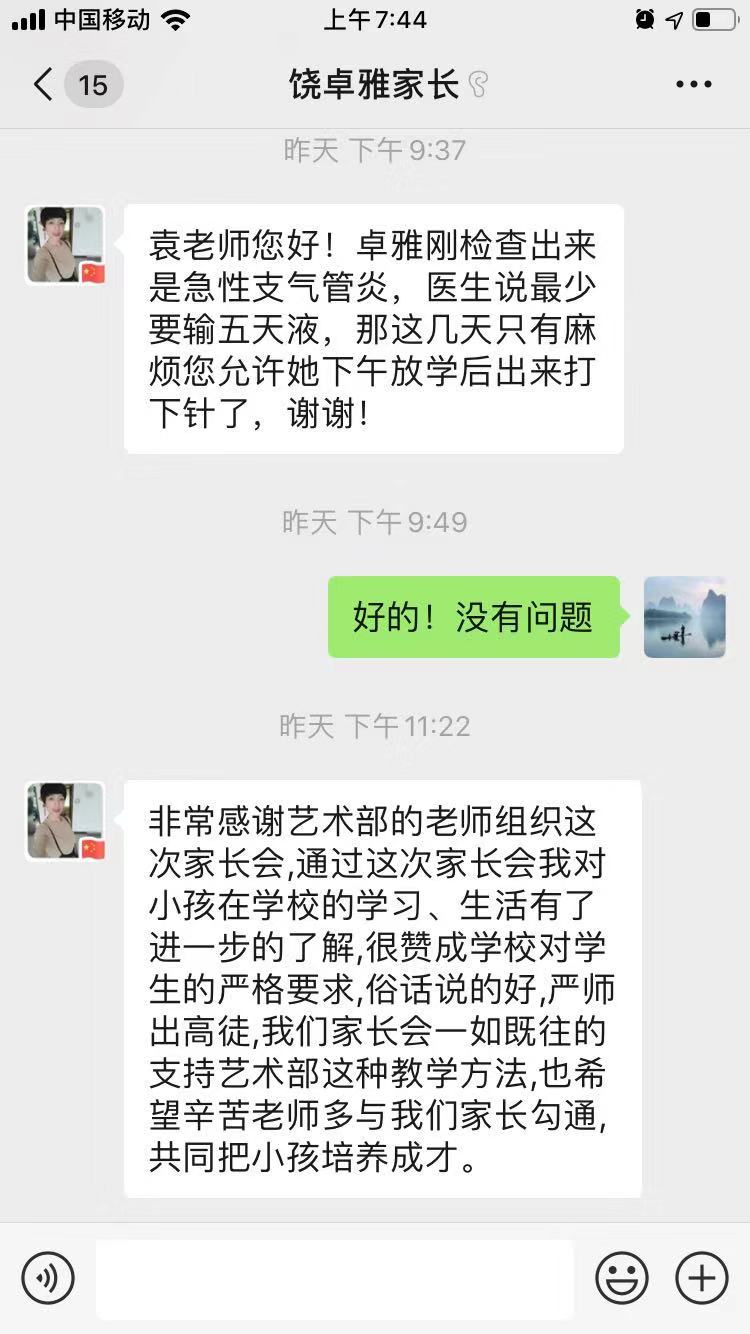Switch to voice message input
Image resolution: width=750 pixels, height=1334 pixels.
(48, 1277)
